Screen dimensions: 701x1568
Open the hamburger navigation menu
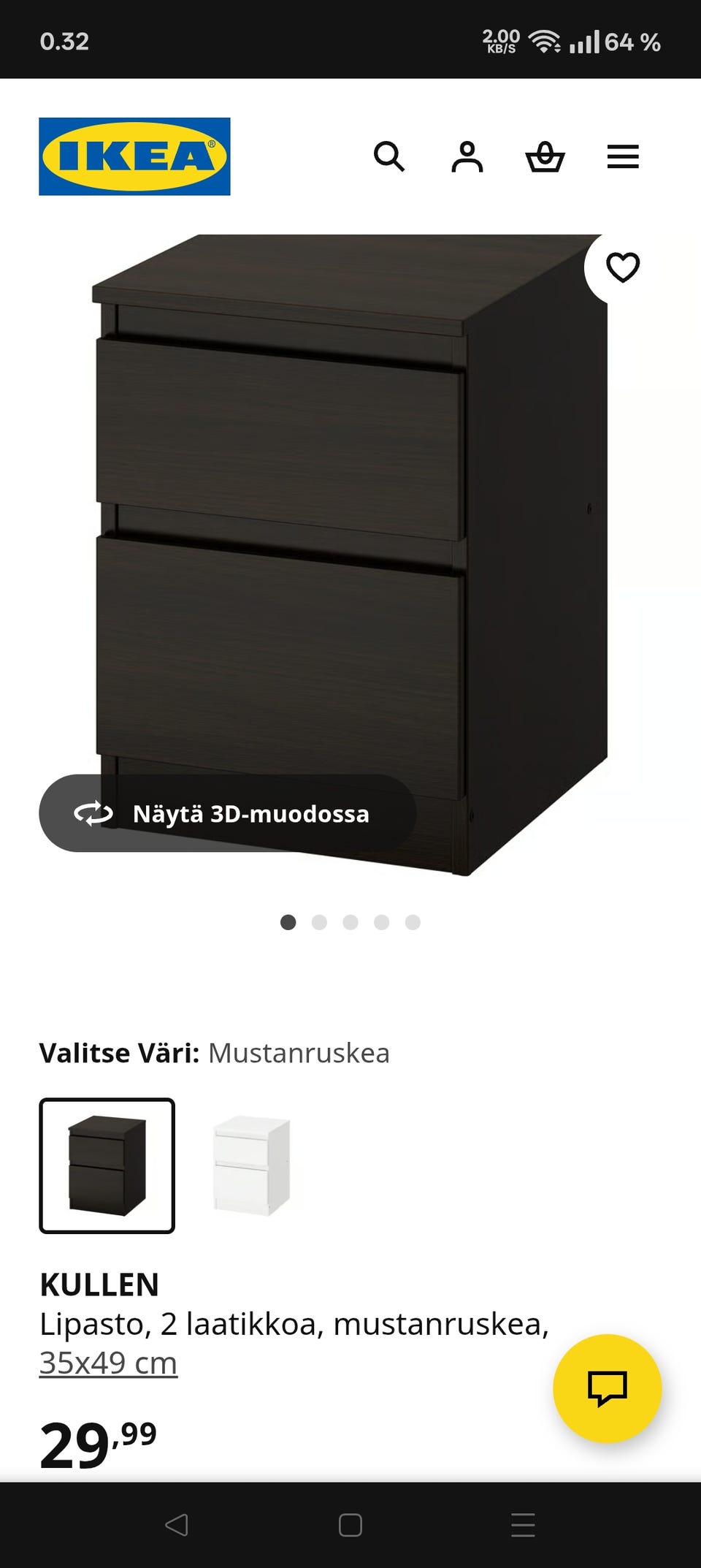(624, 156)
